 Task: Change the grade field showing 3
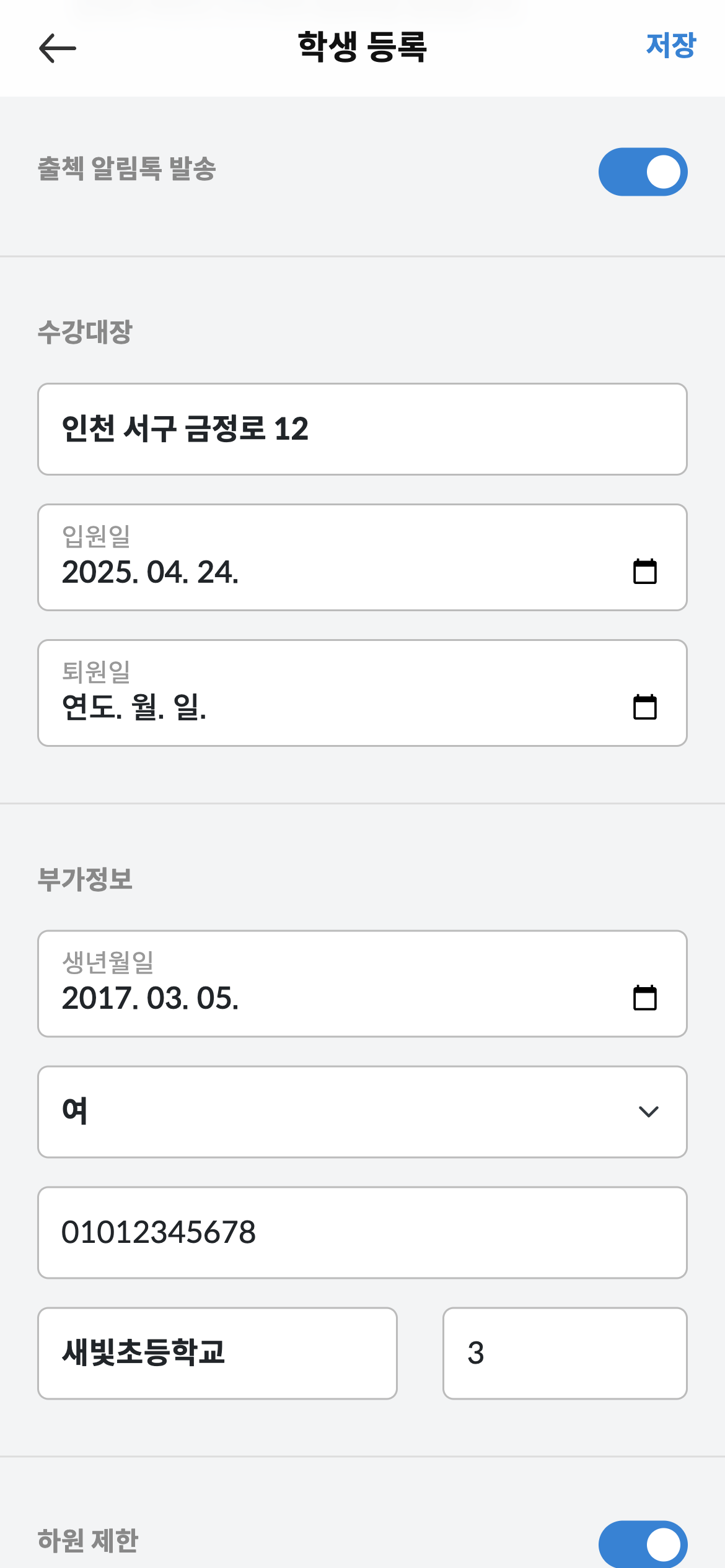[564, 1353]
